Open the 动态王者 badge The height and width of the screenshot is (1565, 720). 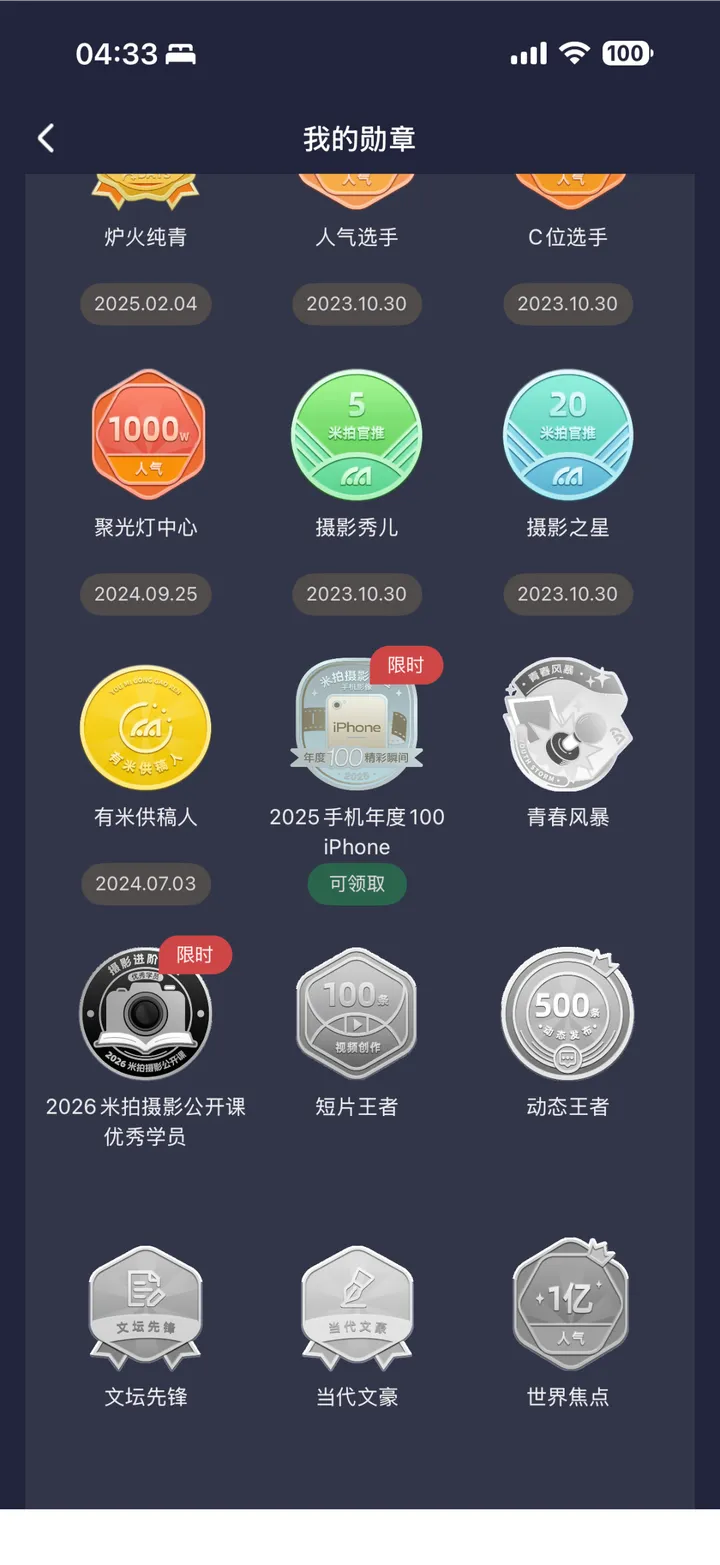(567, 1015)
